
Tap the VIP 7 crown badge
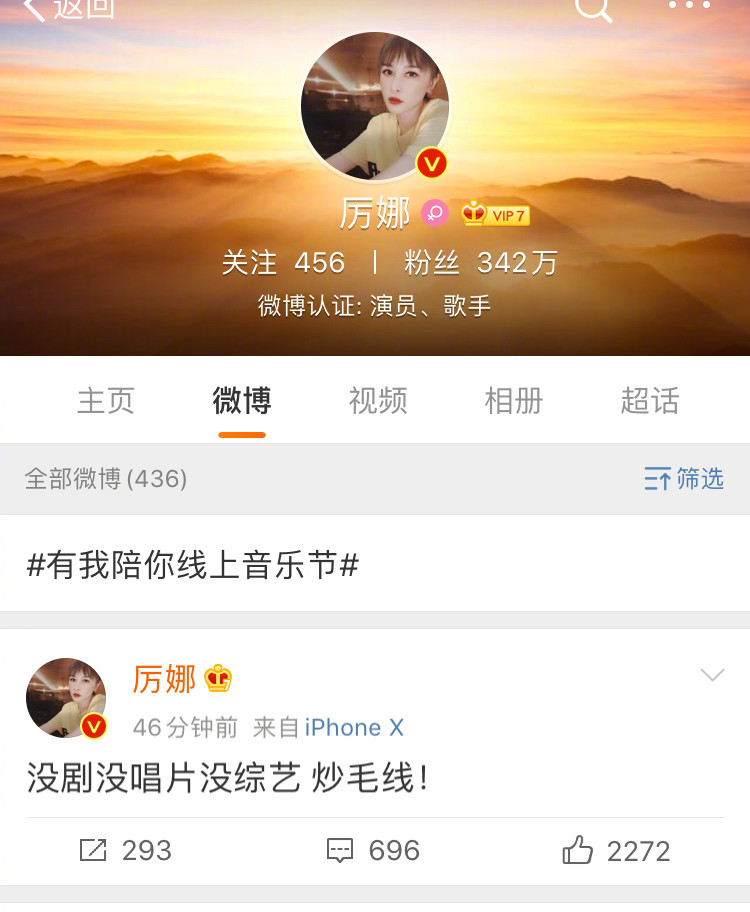tap(495, 214)
